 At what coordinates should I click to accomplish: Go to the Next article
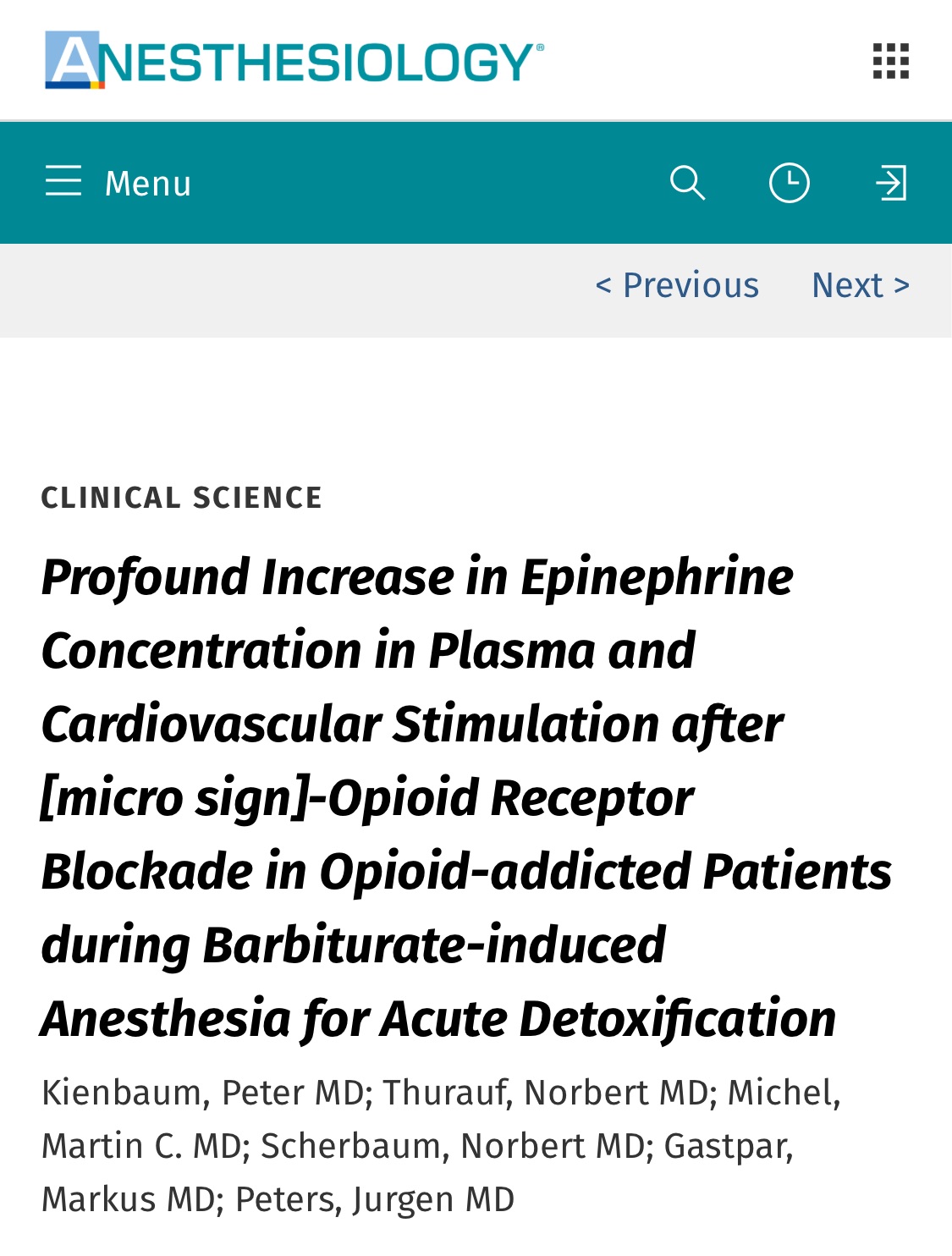(861, 285)
